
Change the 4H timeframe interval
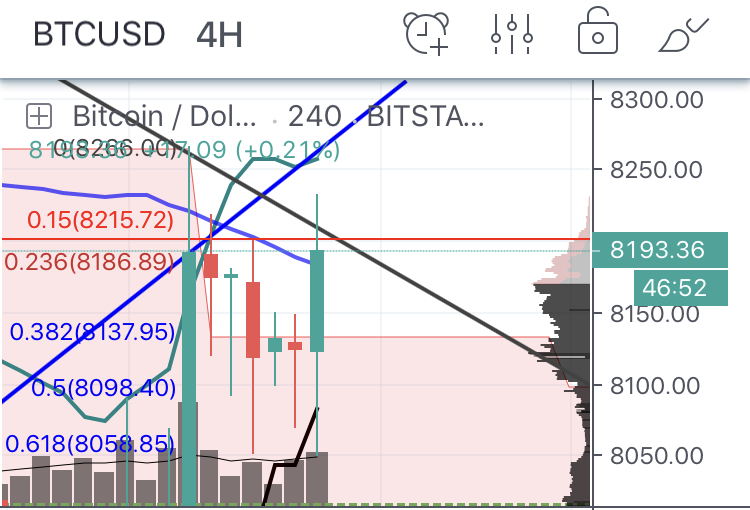219,34
